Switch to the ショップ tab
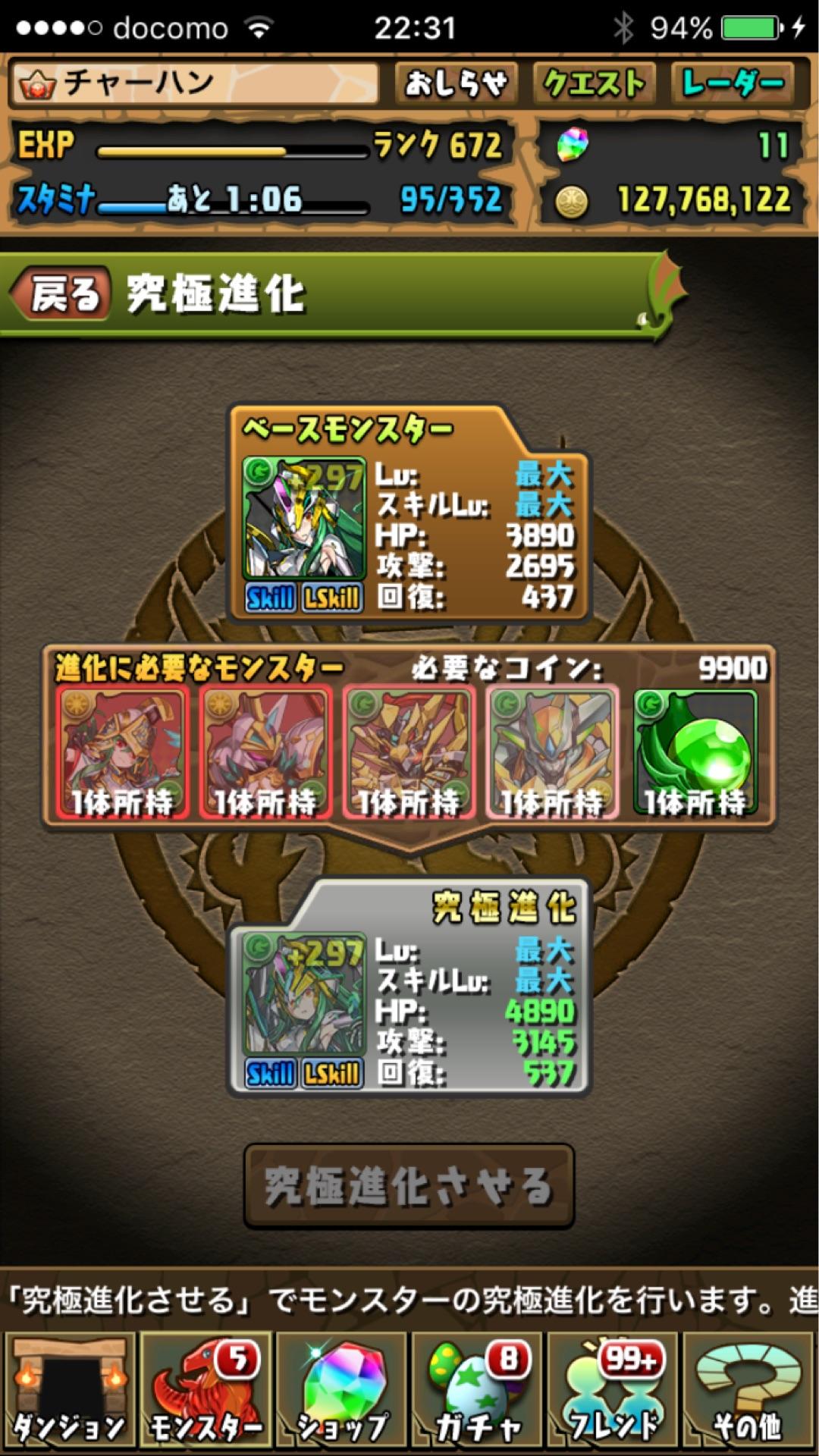 point(341,1392)
